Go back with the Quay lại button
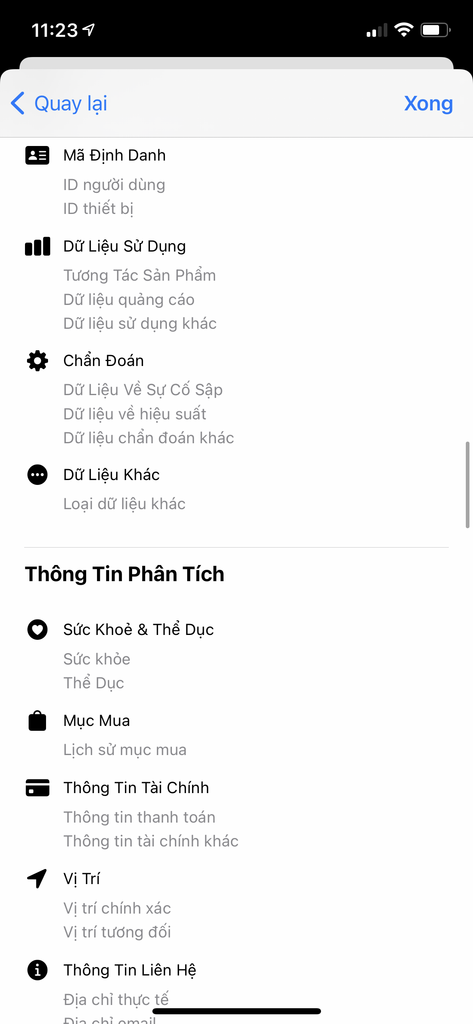Viewport: 473px width, 1024px height. tap(59, 104)
